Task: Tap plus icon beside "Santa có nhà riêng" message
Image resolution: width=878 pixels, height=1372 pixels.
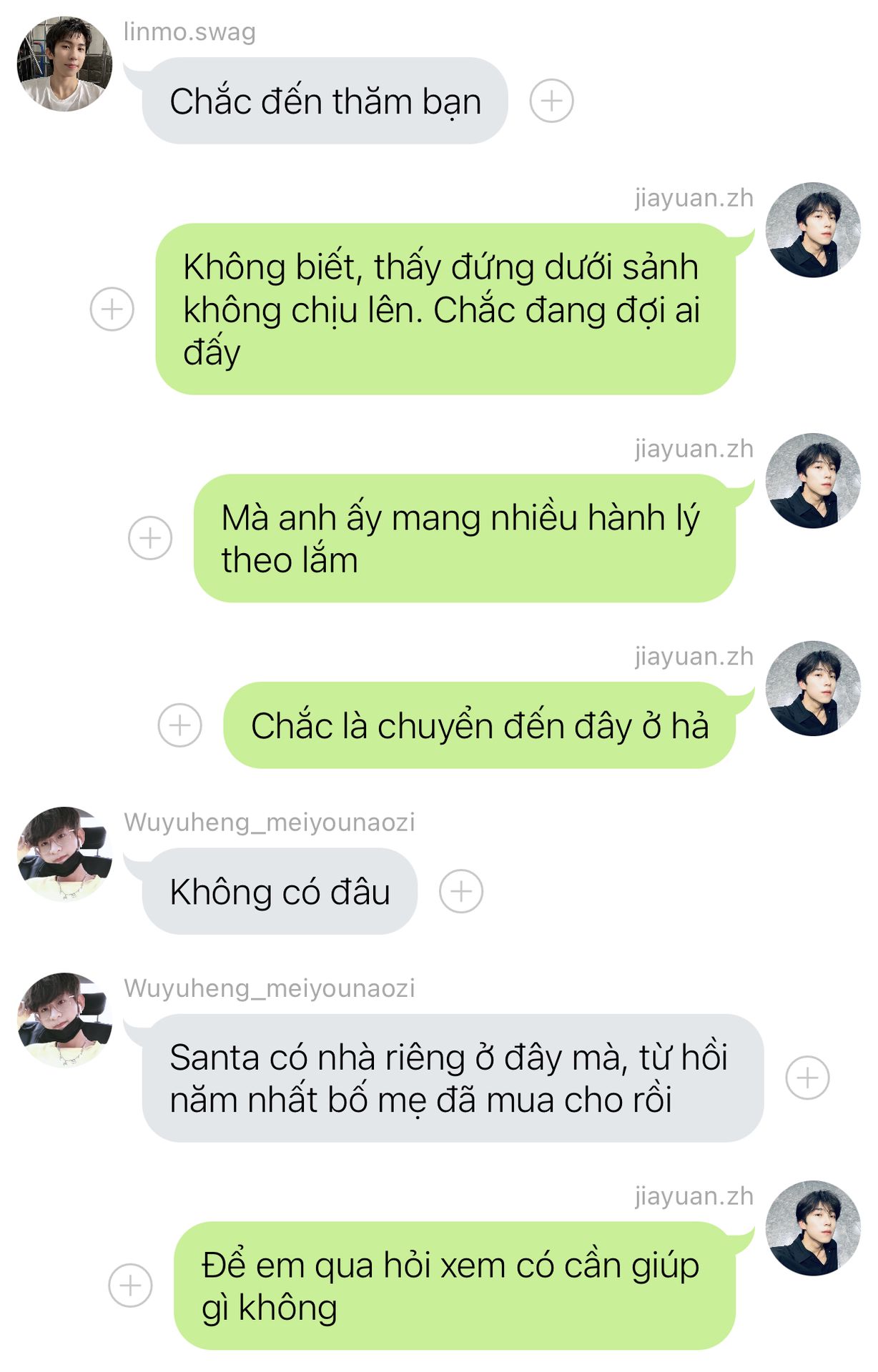Action: (x=807, y=1078)
